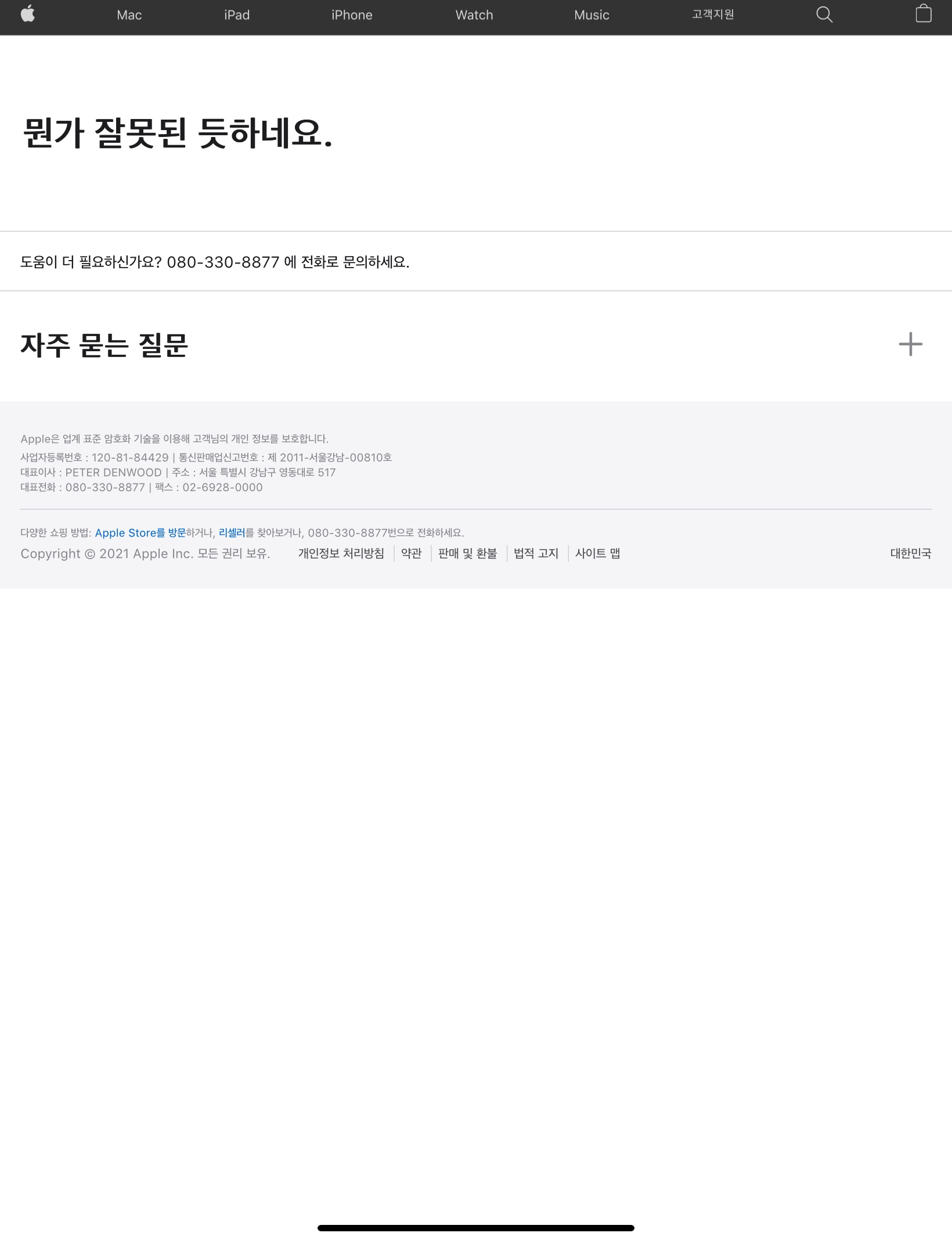Follow the Apple Store를 방문 link
Image resolution: width=952 pixels, height=1240 pixels.
pos(140,533)
